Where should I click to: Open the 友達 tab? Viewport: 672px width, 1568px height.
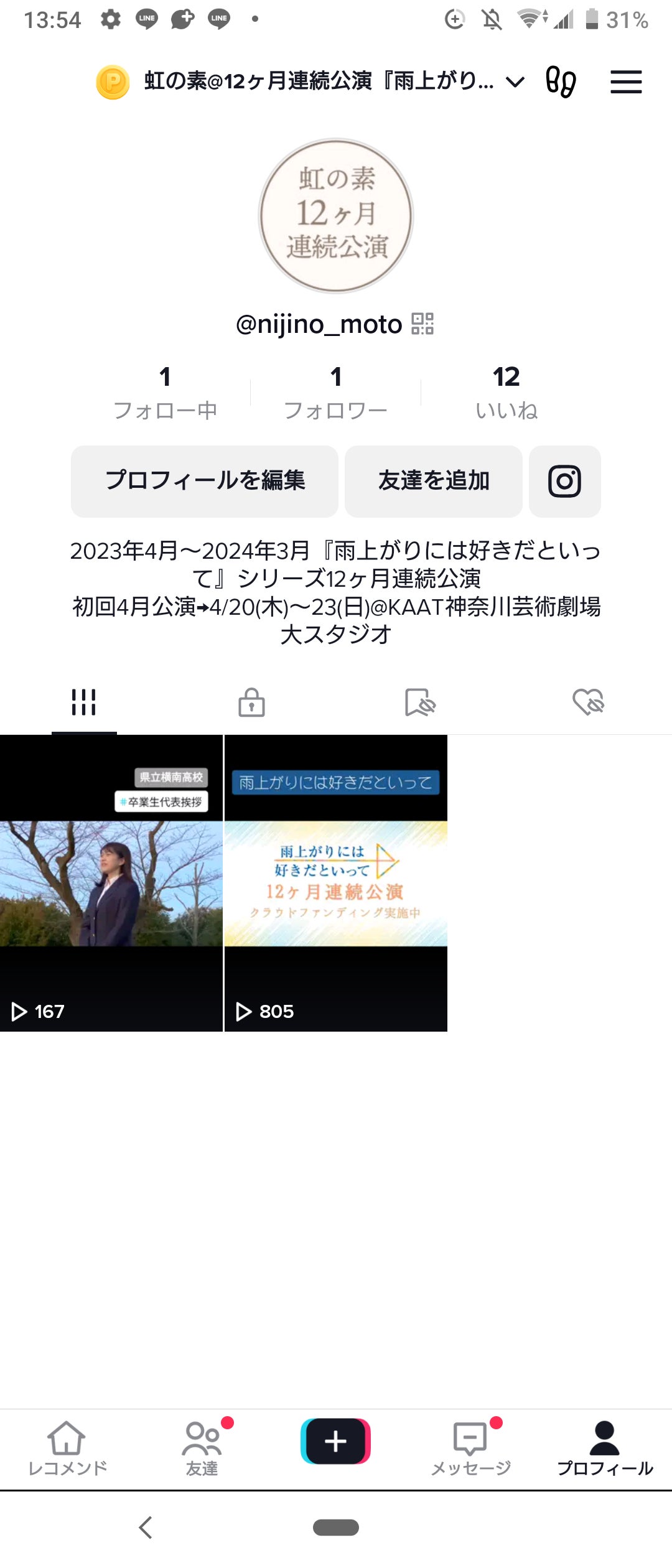pyautogui.click(x=202, y=1449)
